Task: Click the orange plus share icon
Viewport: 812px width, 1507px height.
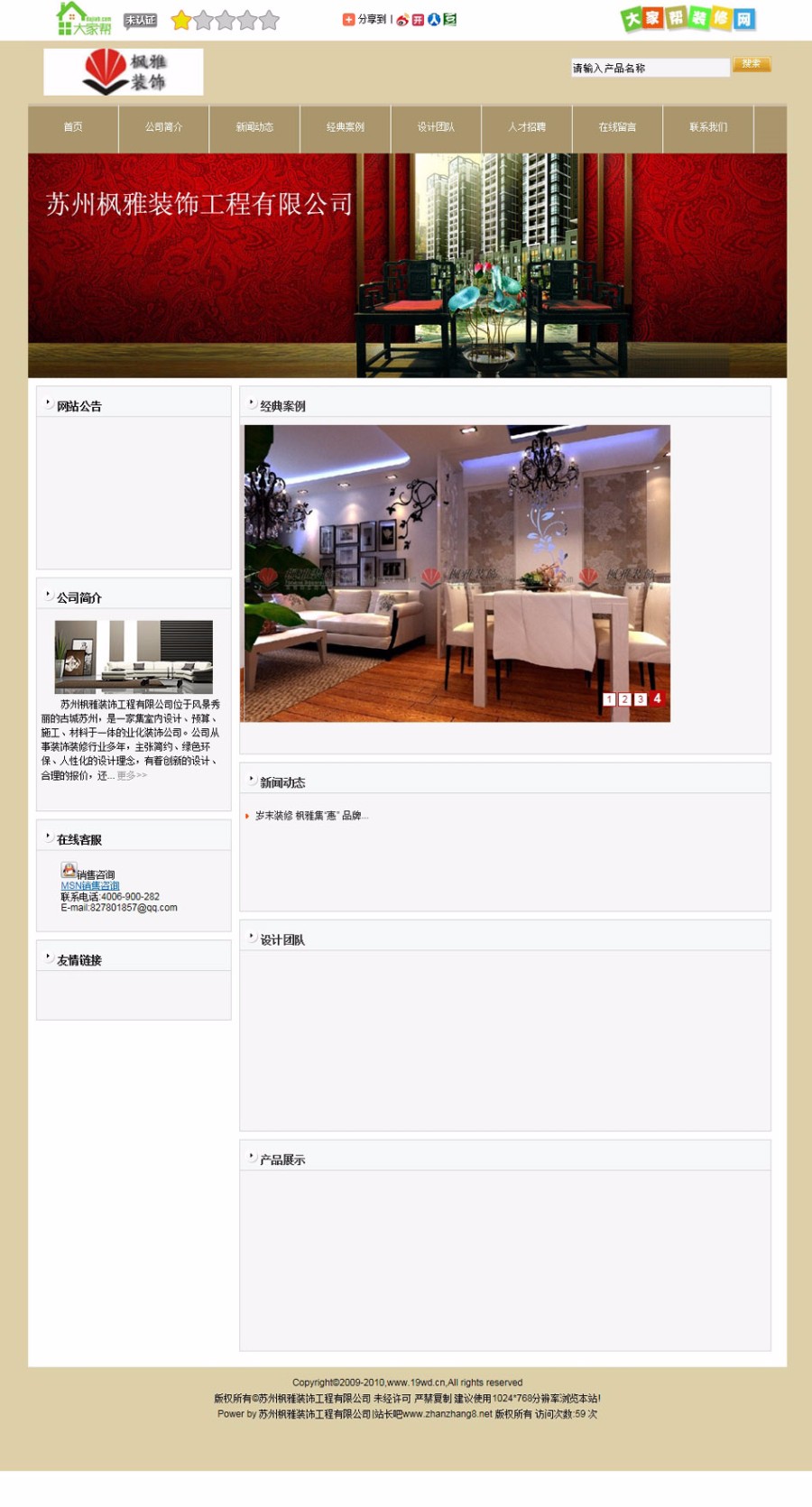Action: pos(347,19)
